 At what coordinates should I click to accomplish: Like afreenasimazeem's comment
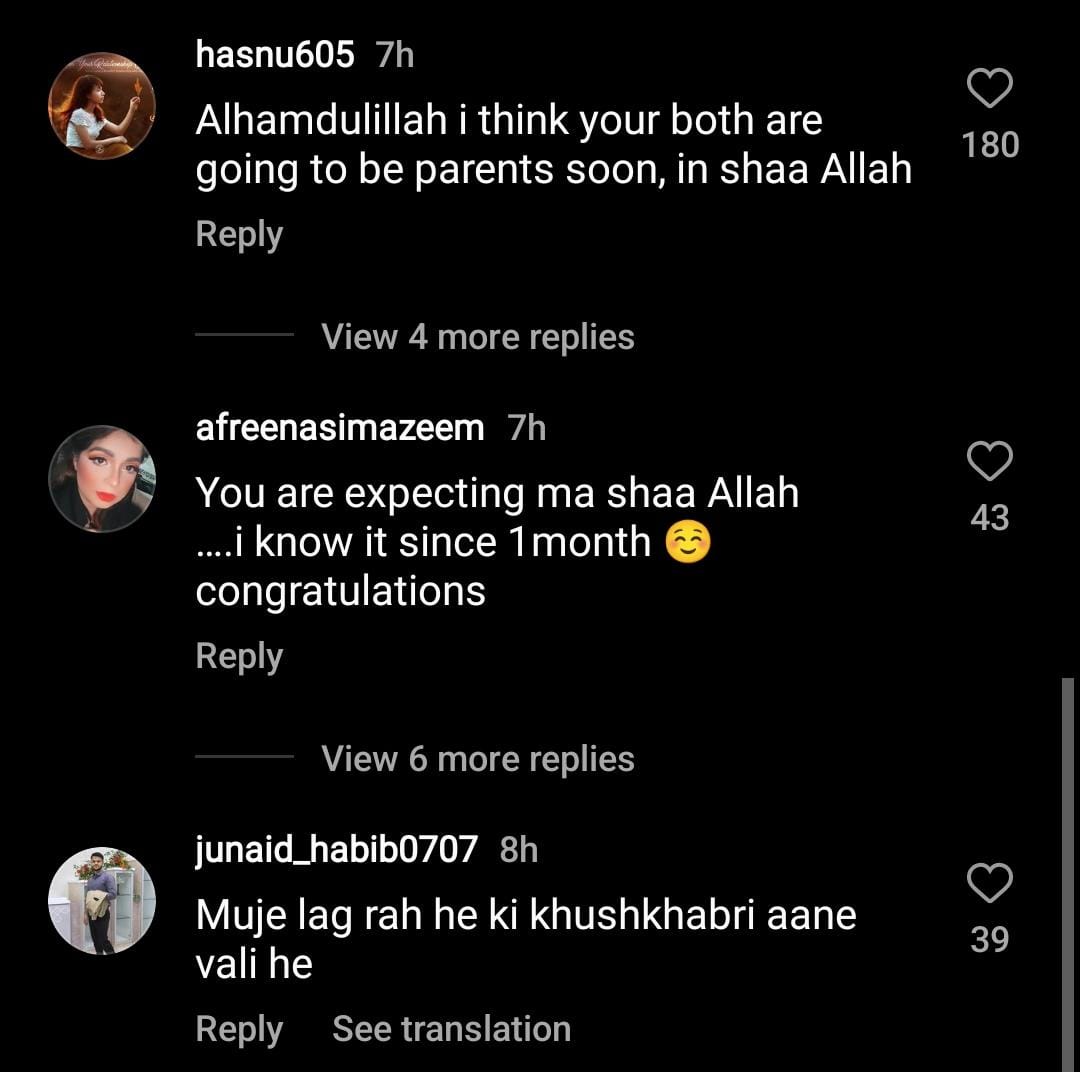click(990, 463)
